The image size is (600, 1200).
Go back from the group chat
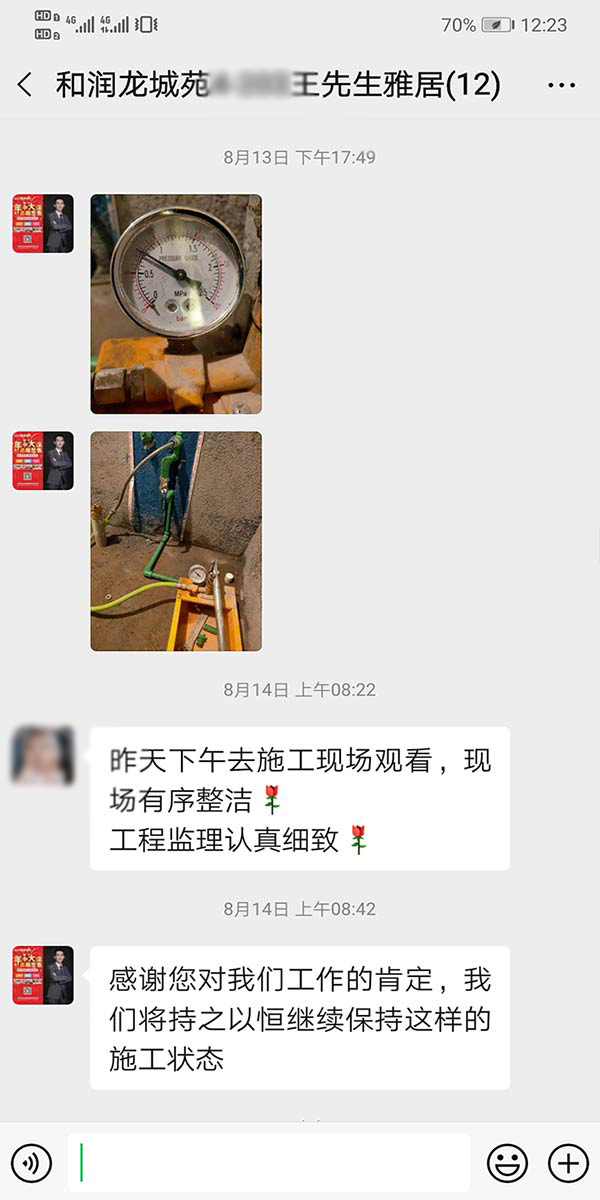(25, 86)
